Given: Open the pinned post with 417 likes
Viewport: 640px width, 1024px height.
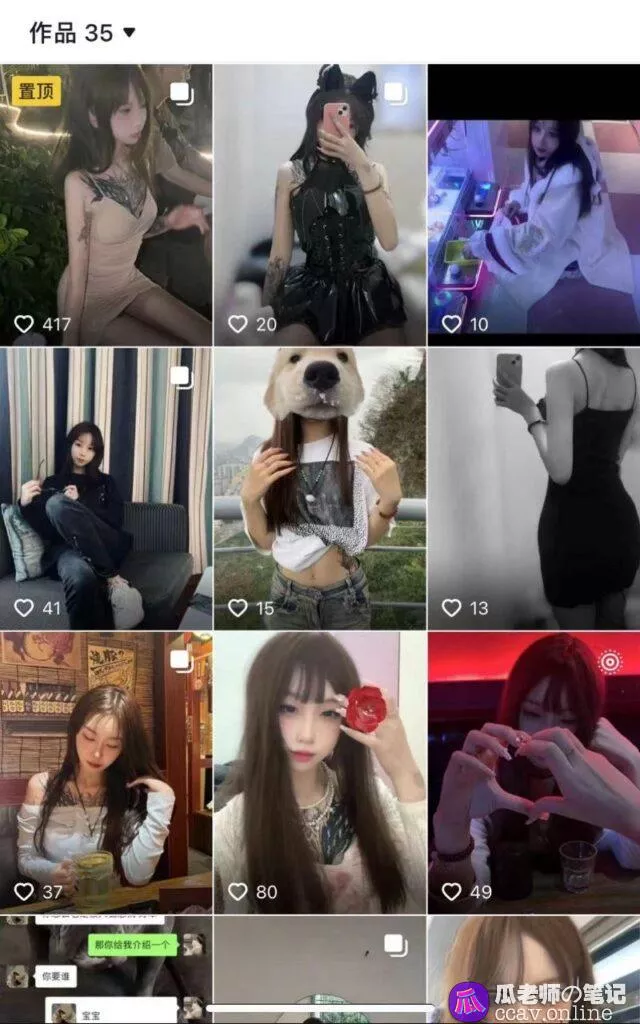Looking at the screenshot, I should 105,205.
